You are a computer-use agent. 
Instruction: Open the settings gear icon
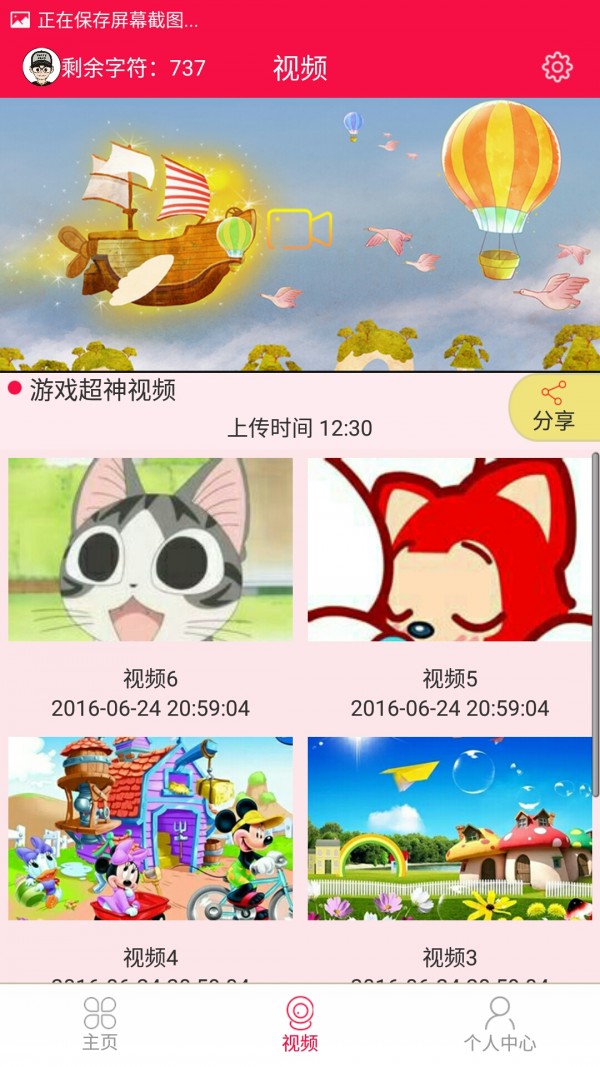point(557,67)
